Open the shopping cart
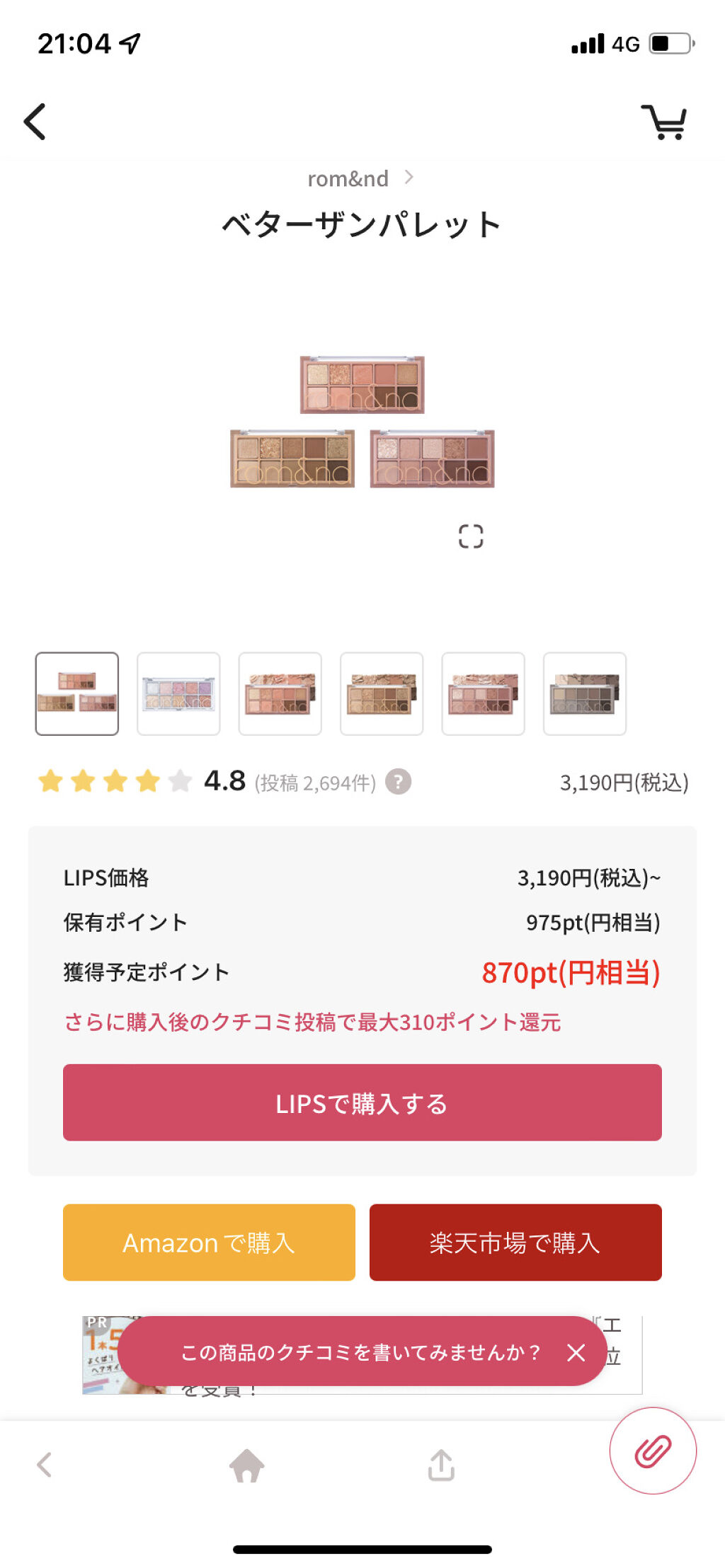The image size is (725, 1568). click(x=664, y=122)
